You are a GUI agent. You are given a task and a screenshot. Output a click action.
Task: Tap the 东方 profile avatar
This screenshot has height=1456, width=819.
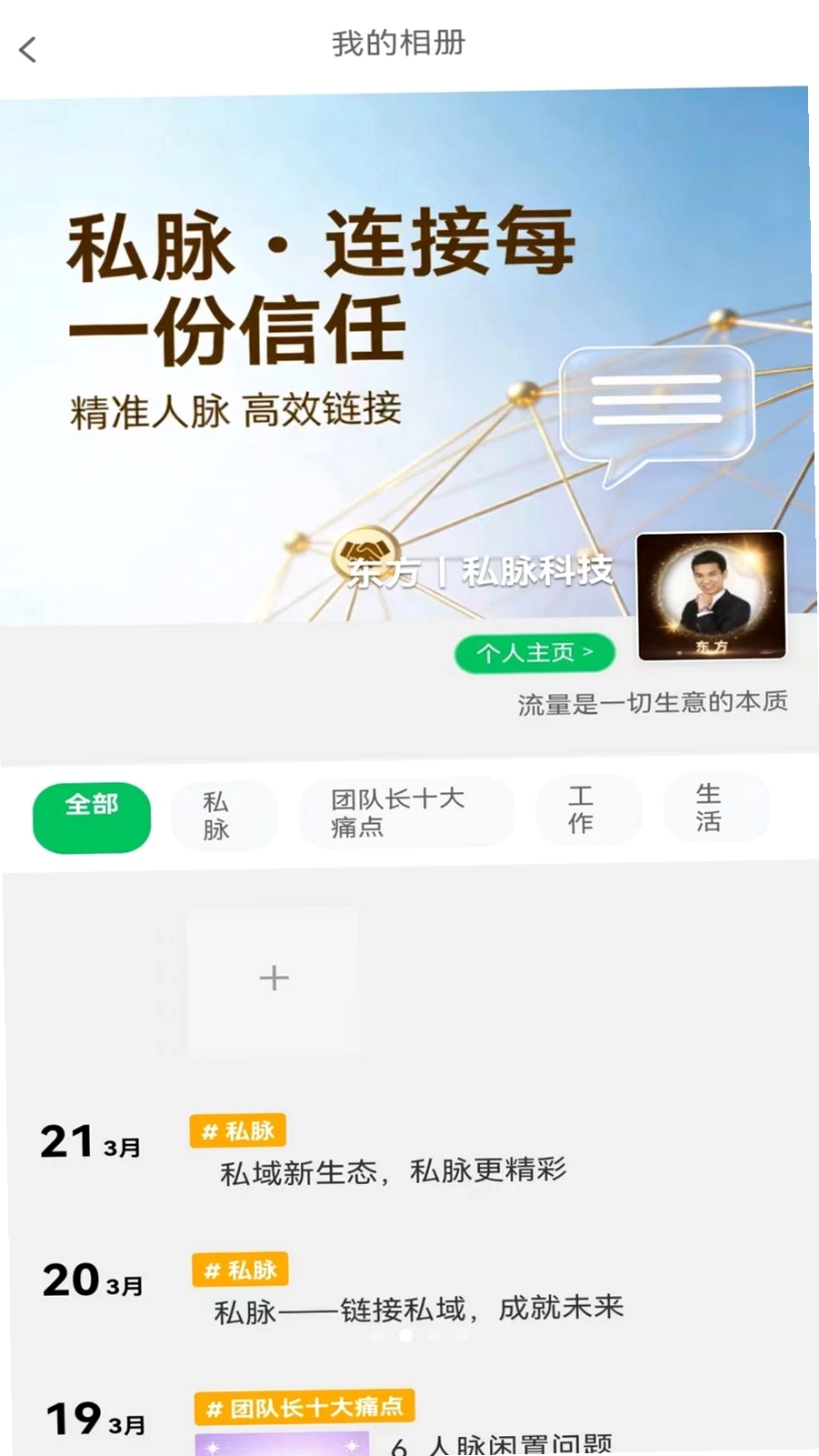tap(711, 596)
